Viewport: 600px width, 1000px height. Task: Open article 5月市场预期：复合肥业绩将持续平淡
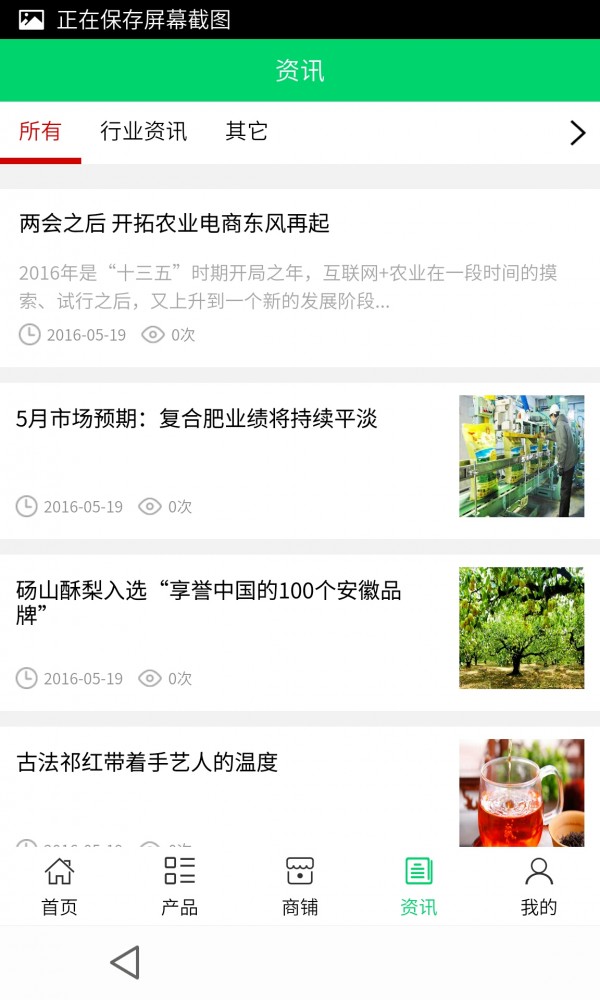(300, 460)
